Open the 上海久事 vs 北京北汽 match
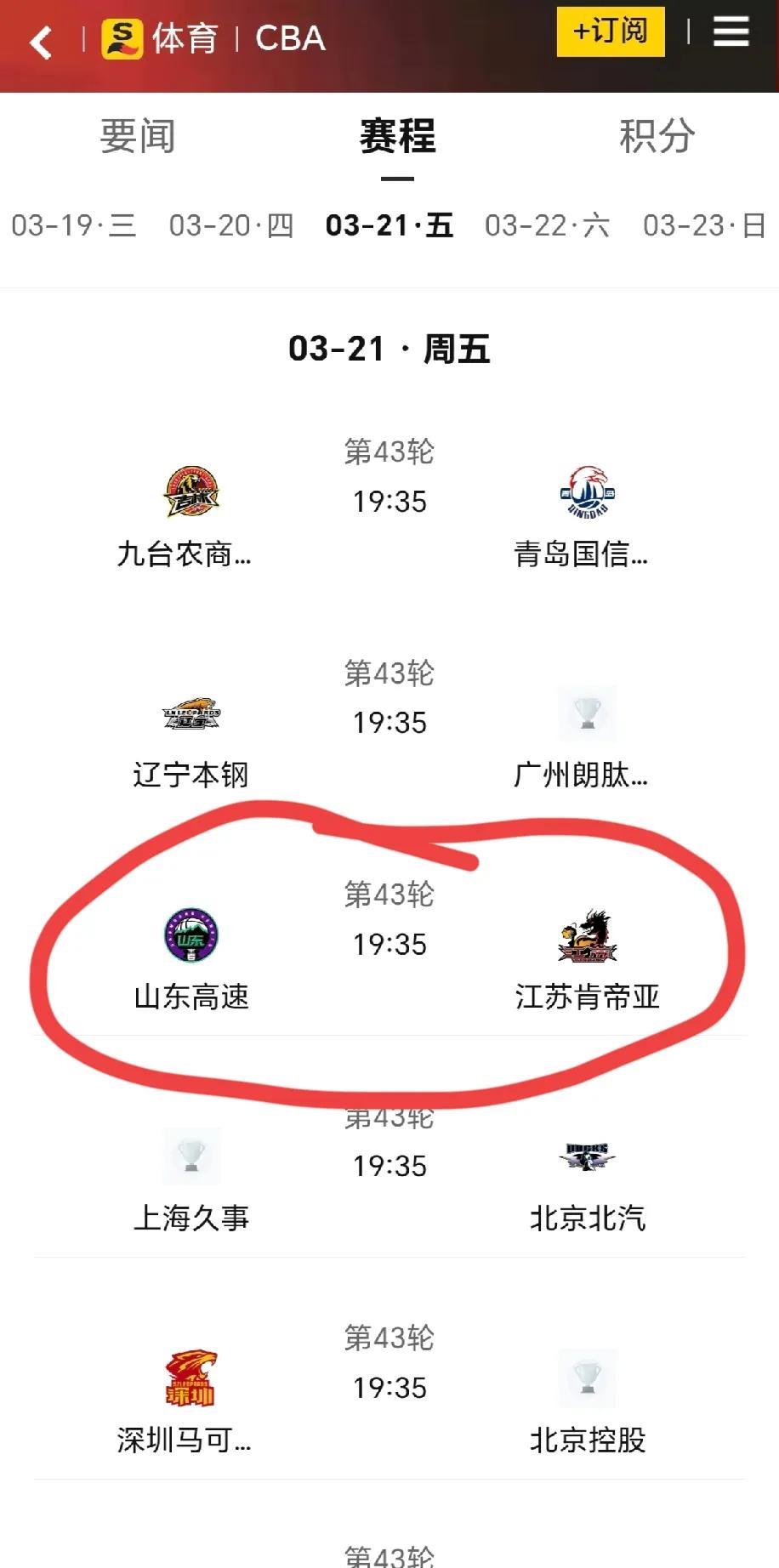 [x=389, y=1167]
